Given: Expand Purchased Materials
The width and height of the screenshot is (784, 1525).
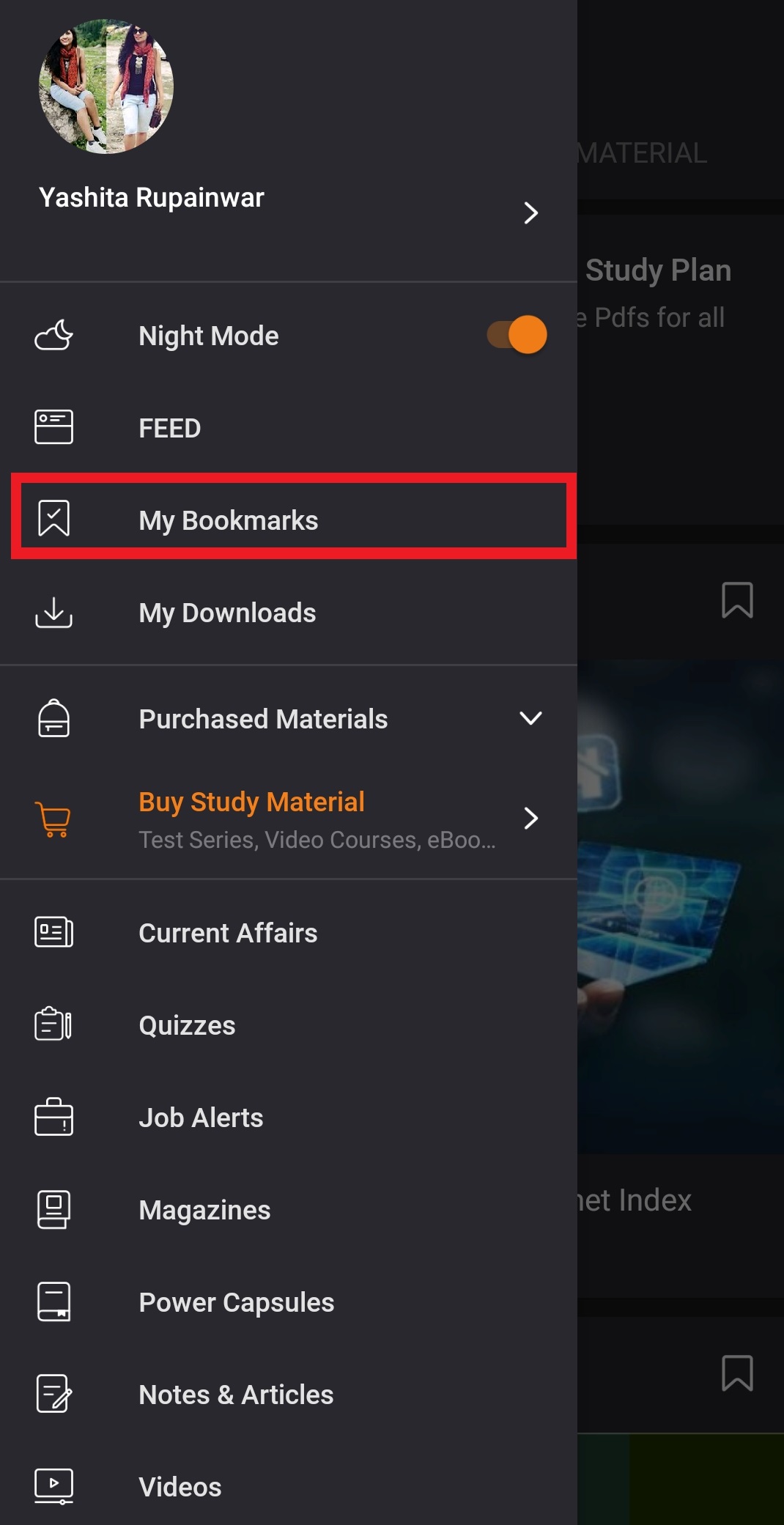Looking at the screenshot, I should (289, 718).
